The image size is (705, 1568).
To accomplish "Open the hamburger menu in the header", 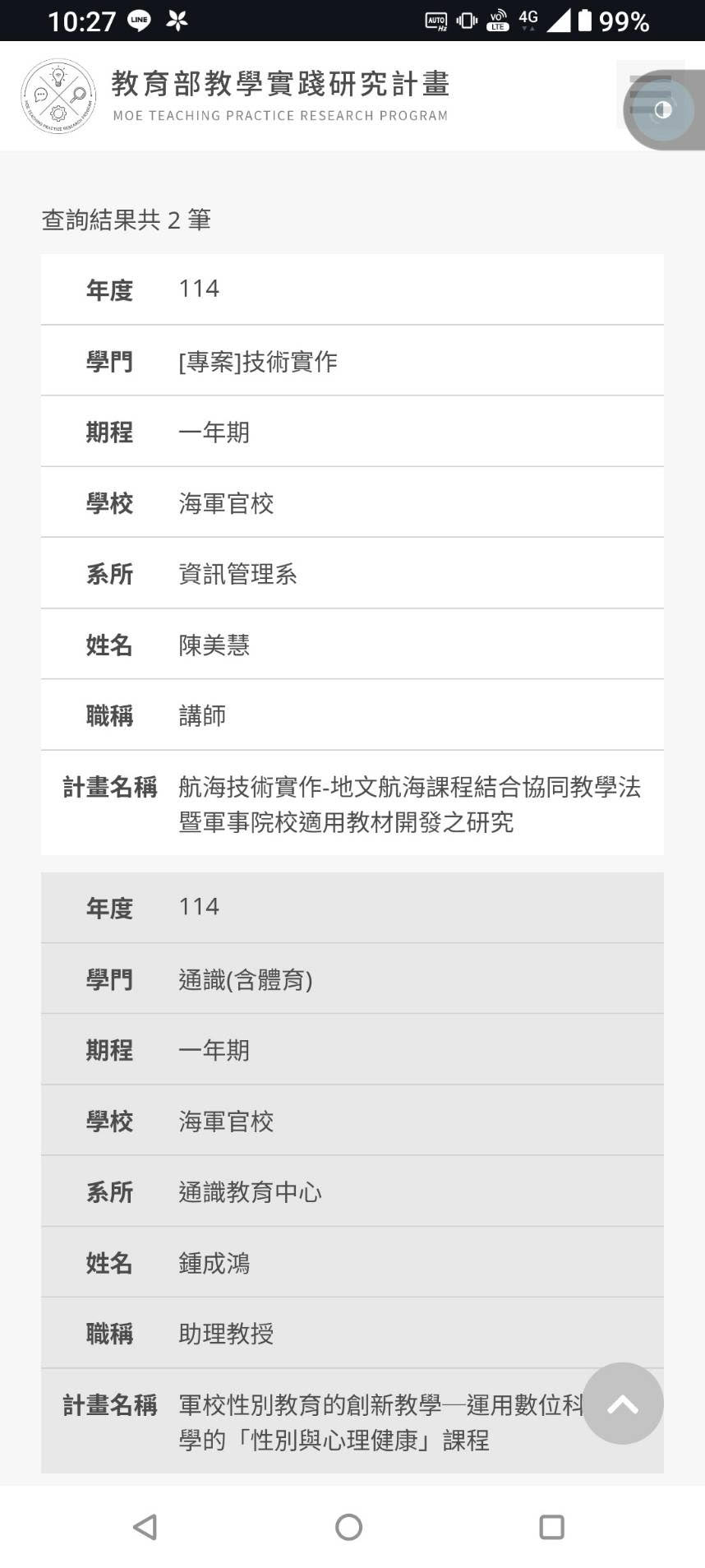I will click(648, 94).
